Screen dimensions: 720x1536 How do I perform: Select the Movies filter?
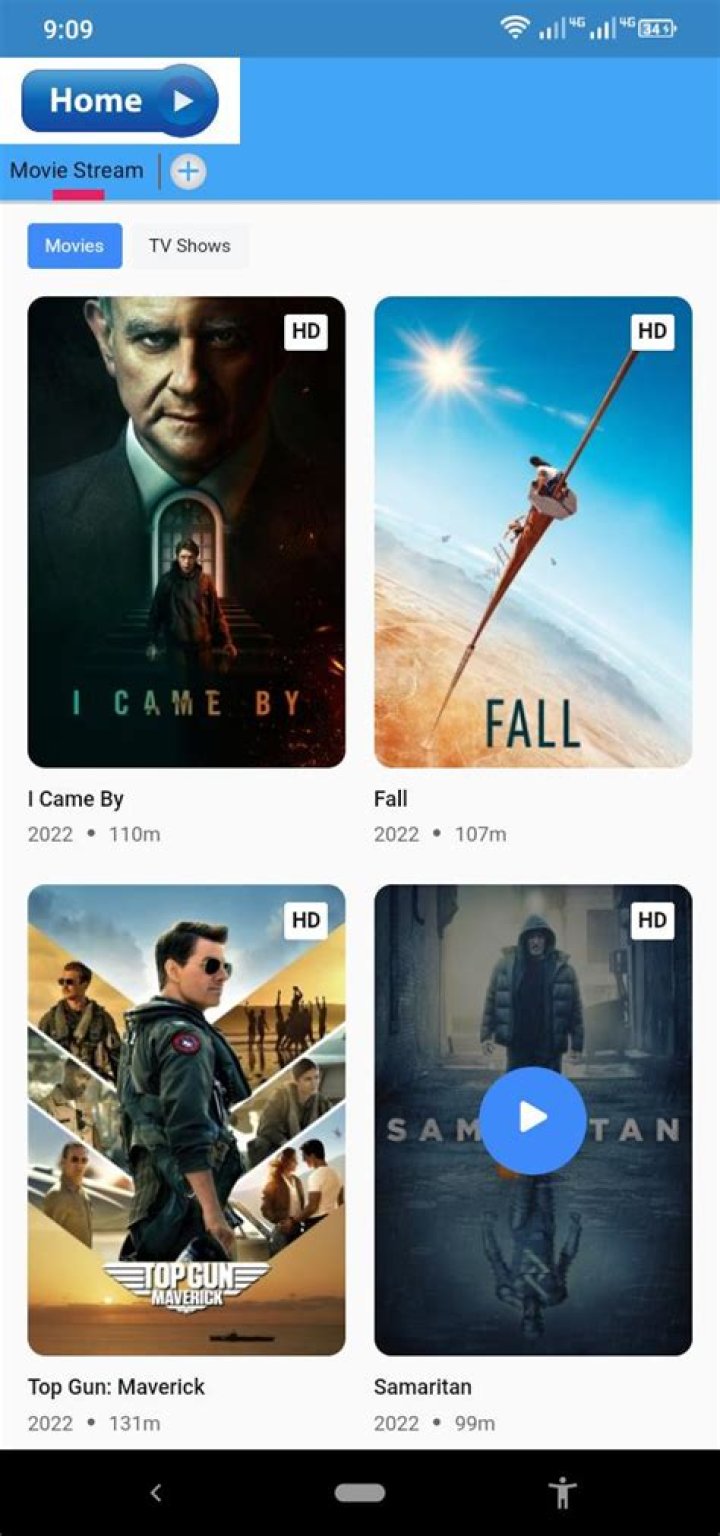[x=75, y=246]
